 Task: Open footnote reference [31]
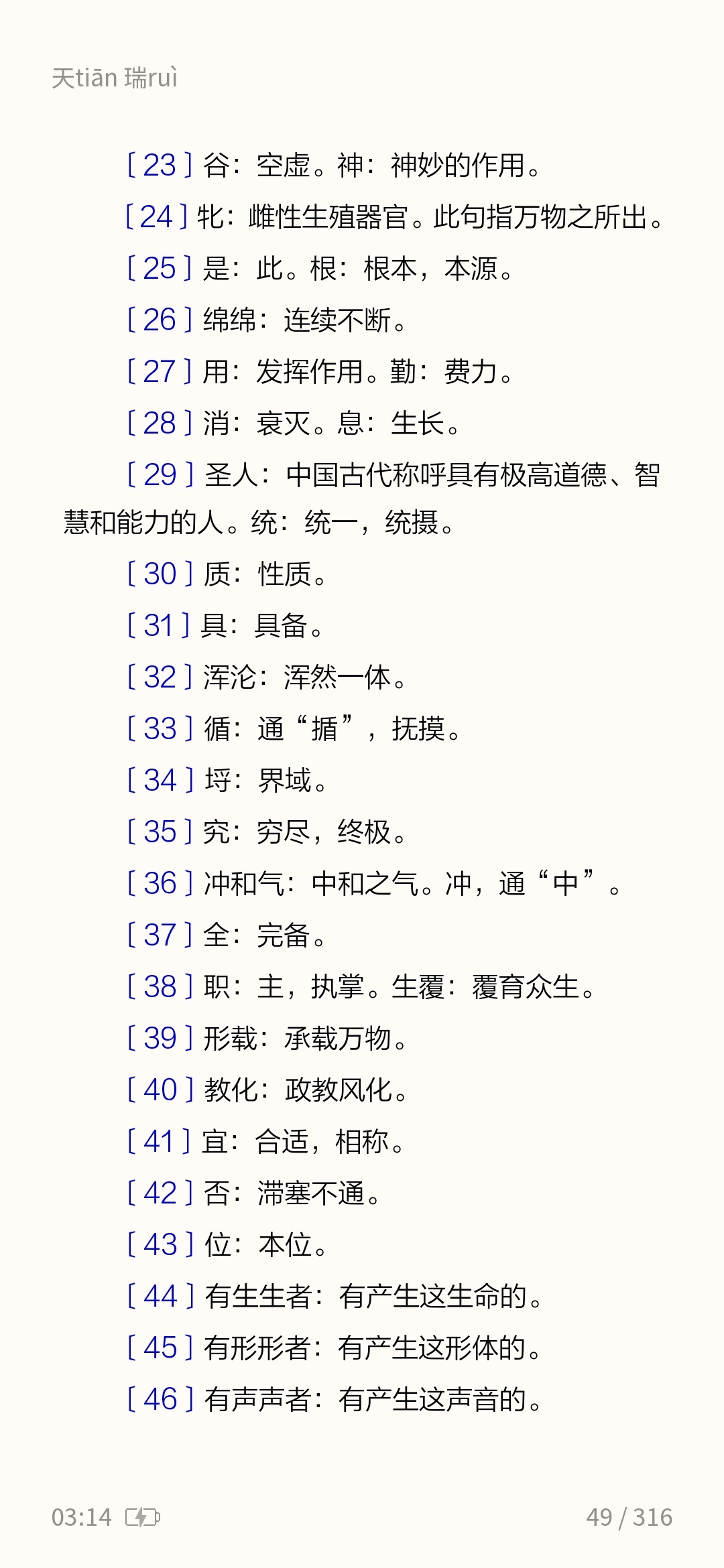click(x=158, y=626)
